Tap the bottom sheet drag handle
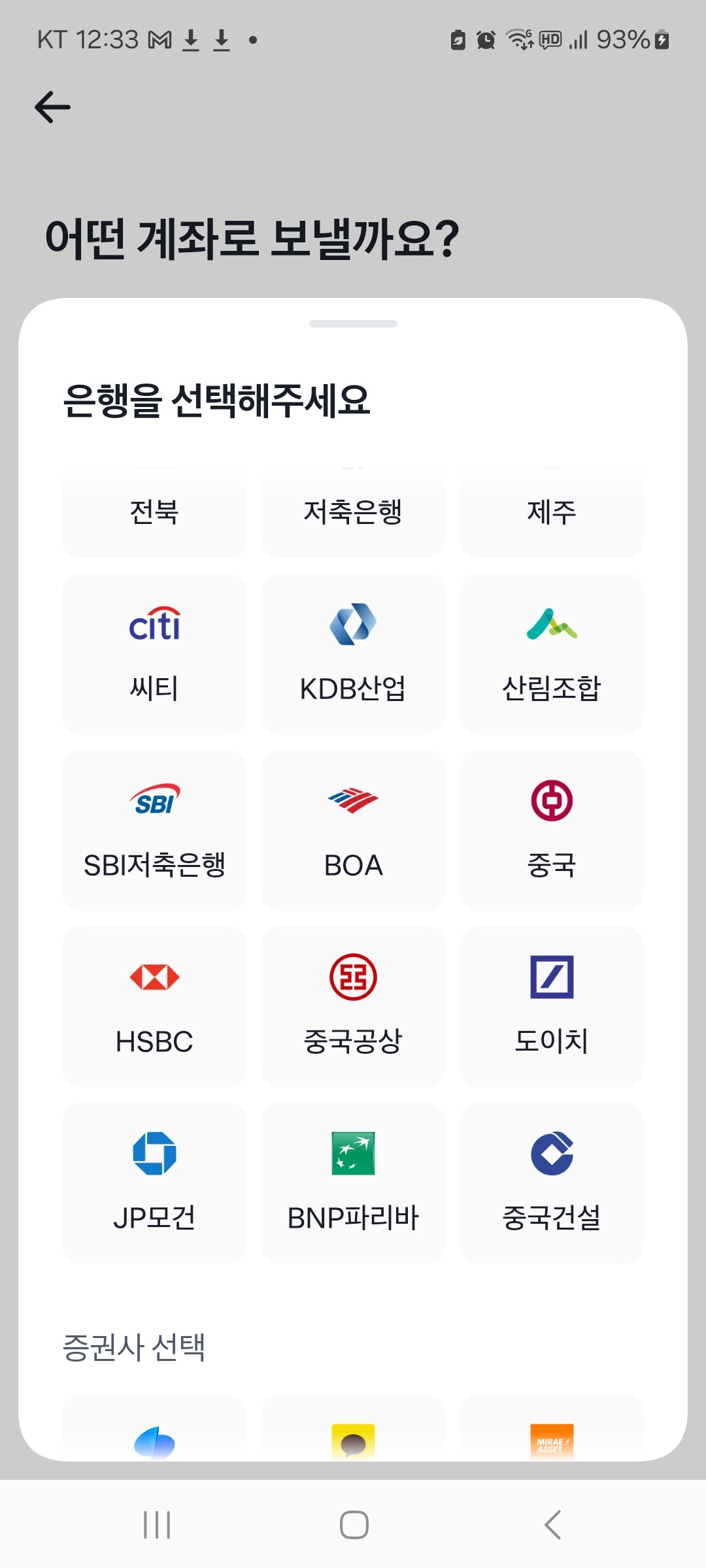Viewport: 706px width, 1568px height. (353, 324)
